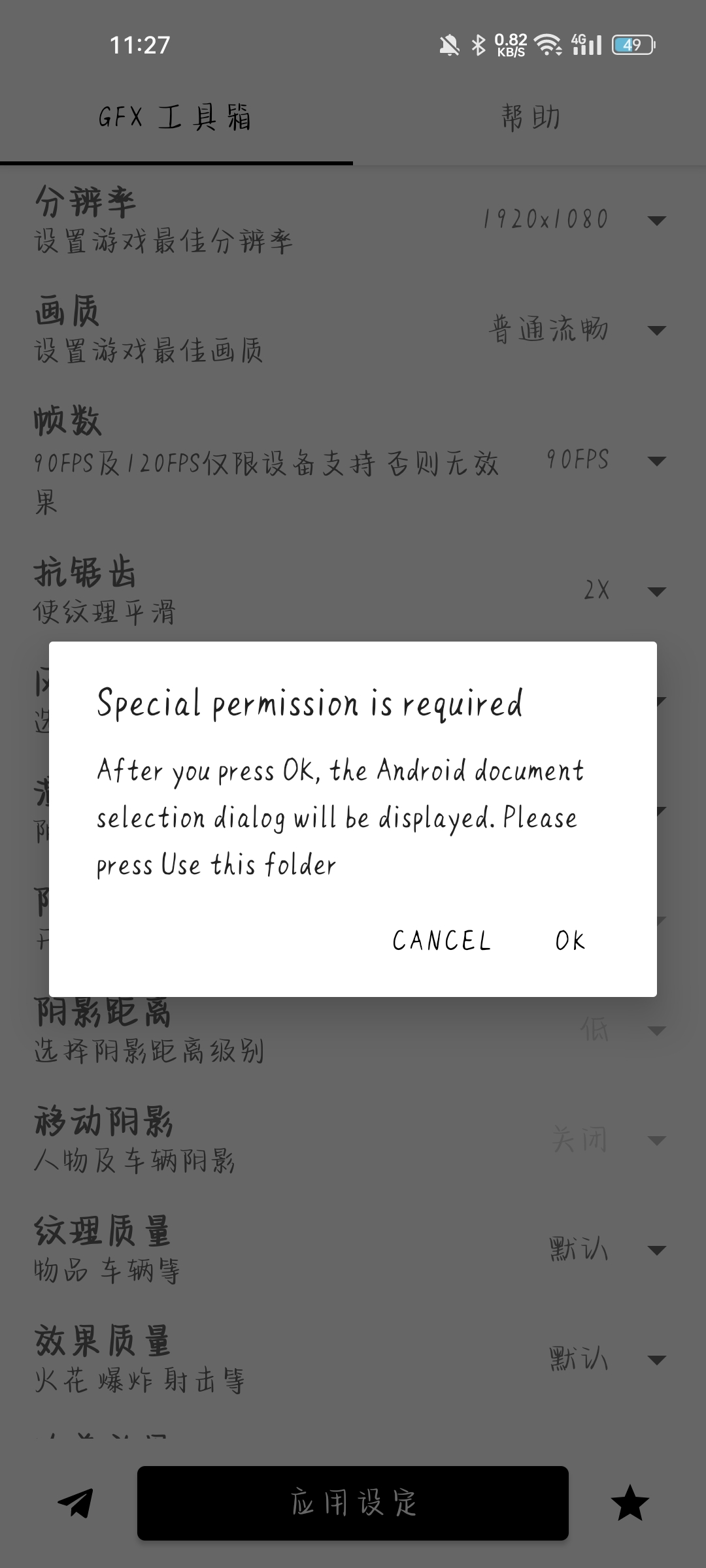Expand the 画质 普通流畅 dropdown
Viewport: 706px width, 1568px height.
tap(575, 329)
